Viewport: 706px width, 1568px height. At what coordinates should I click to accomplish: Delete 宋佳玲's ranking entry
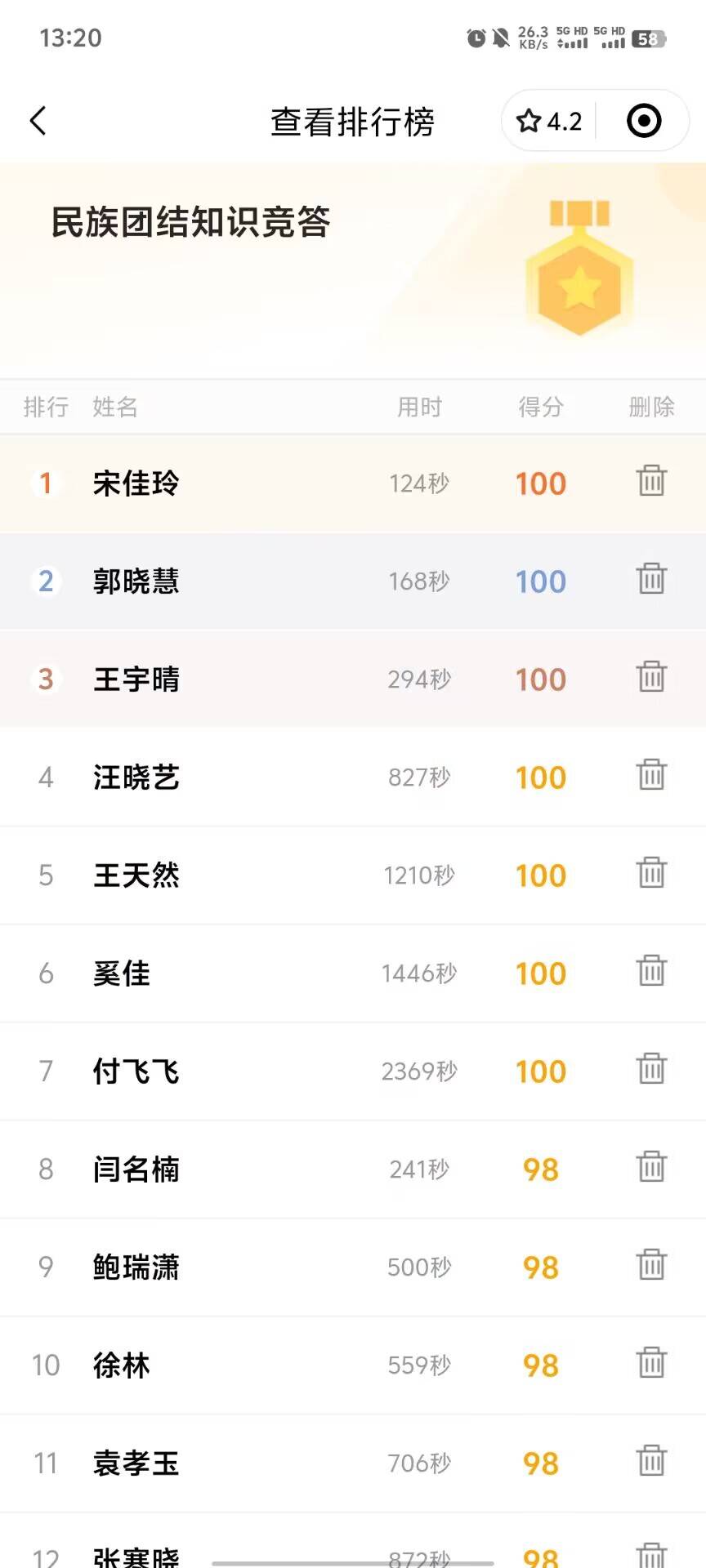point(651,482)
